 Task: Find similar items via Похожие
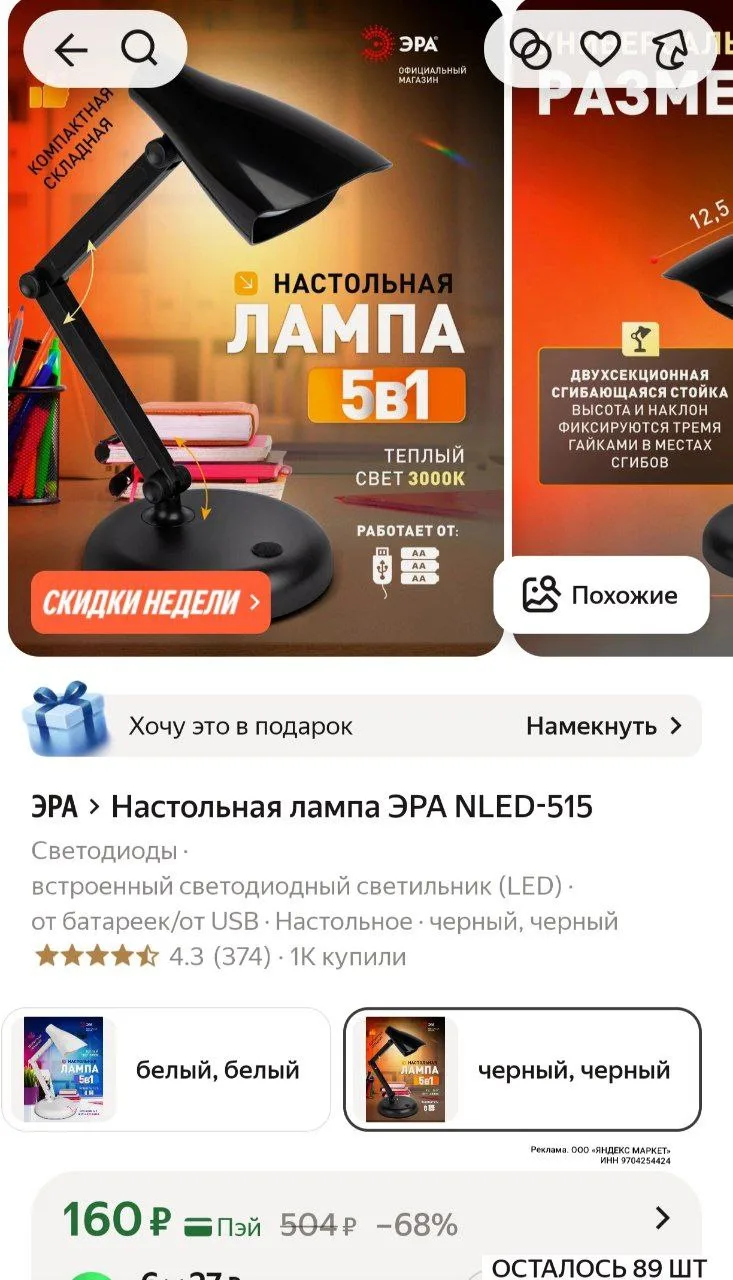tap(601, 595)
